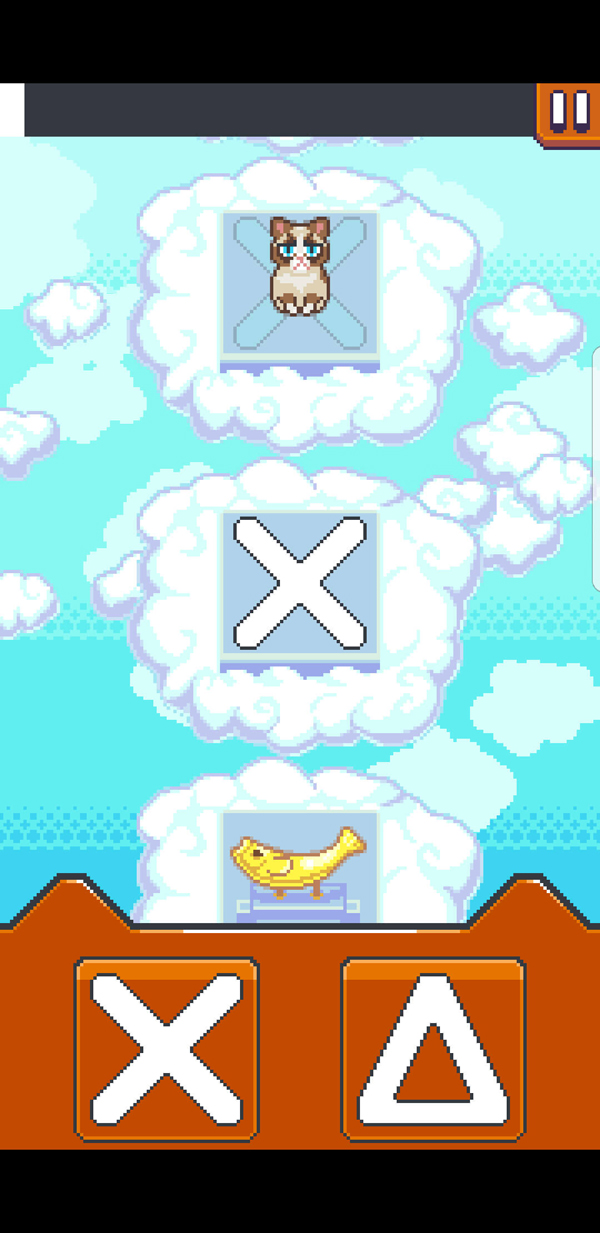Pause the game
Screen dimensions: 600x1233
point(569,112)
